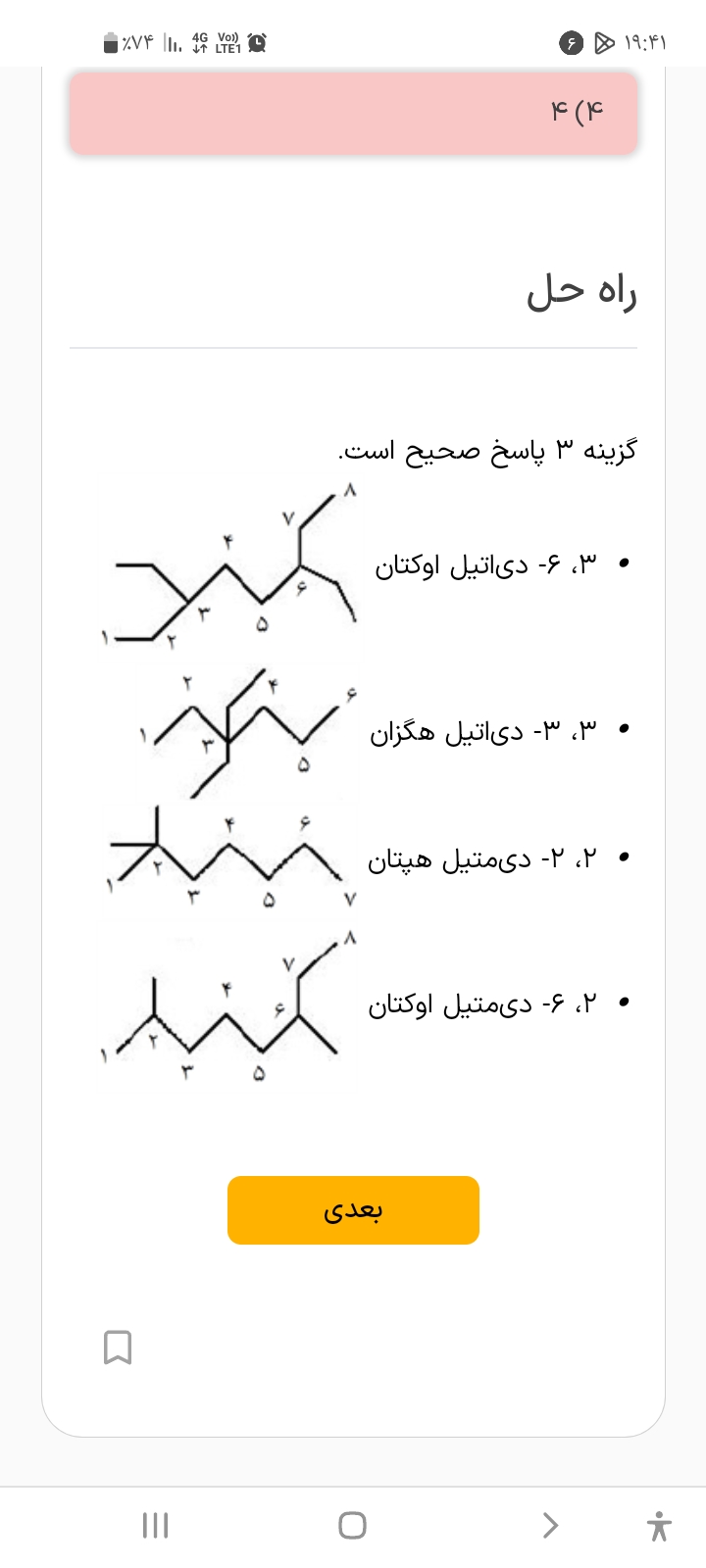The height and width of the screenshot is (1568, 706).
Task: Select answer option ۴
Action: point(353,113)
